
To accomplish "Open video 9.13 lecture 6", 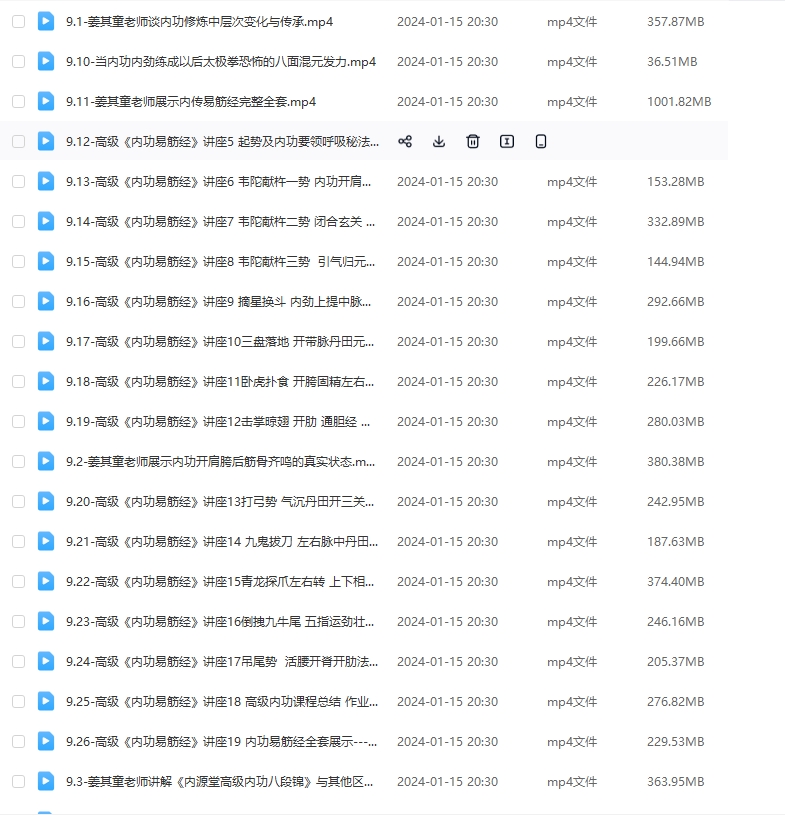I will tap(220, 182).
